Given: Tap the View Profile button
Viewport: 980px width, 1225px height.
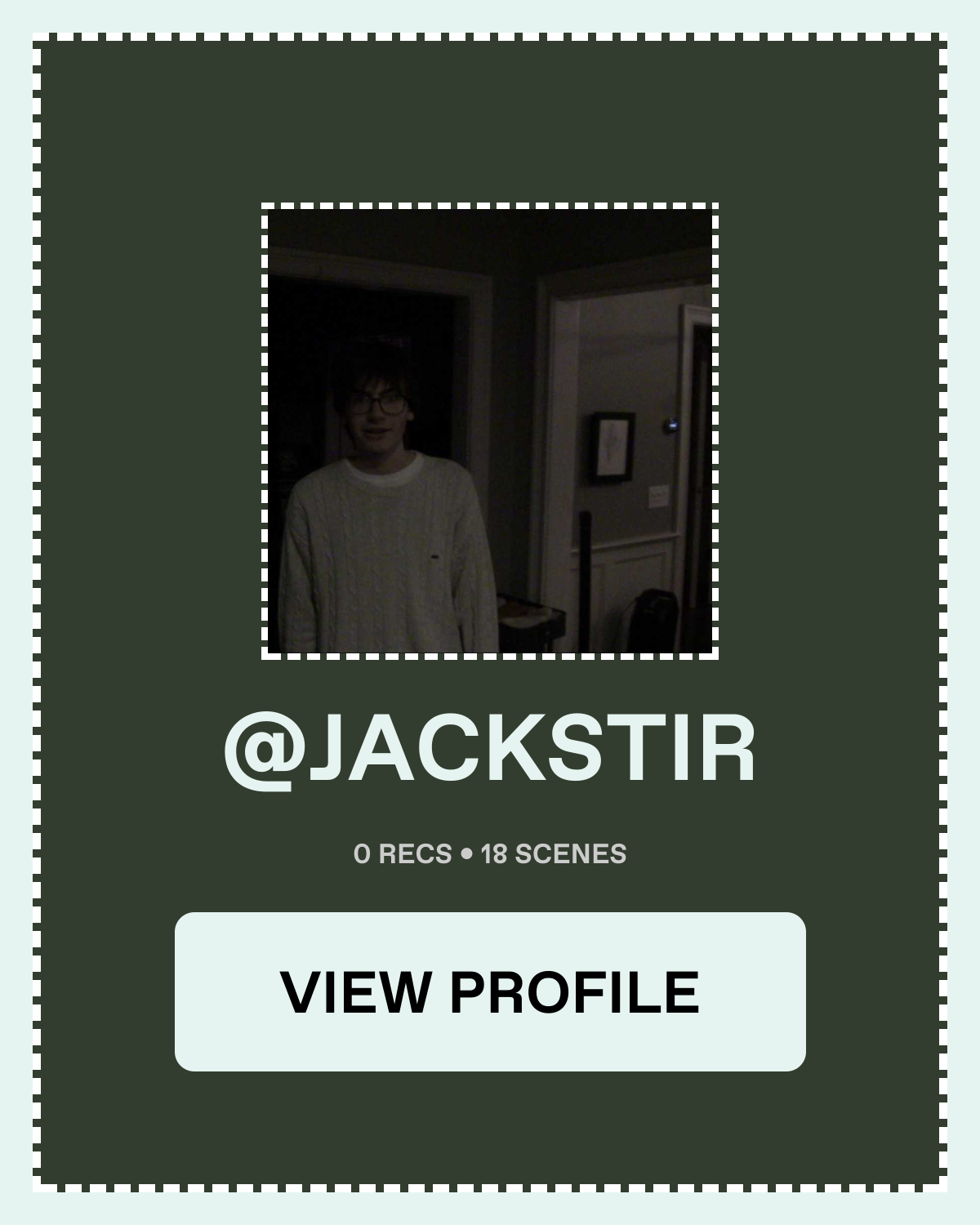Looking at the screenshot, I should point(490,991).
